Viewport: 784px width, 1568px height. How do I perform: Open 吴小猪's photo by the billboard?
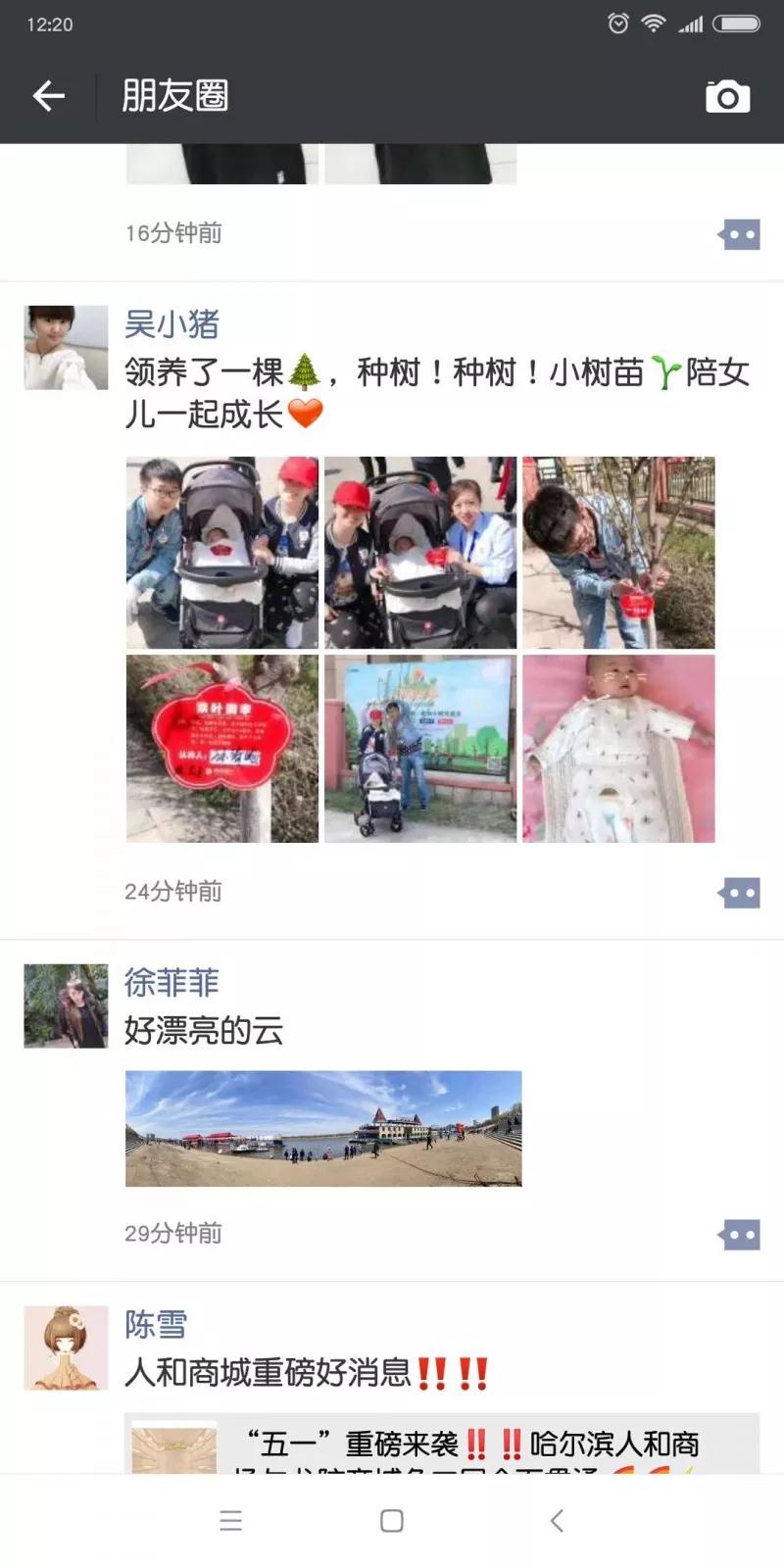point(420,749)
